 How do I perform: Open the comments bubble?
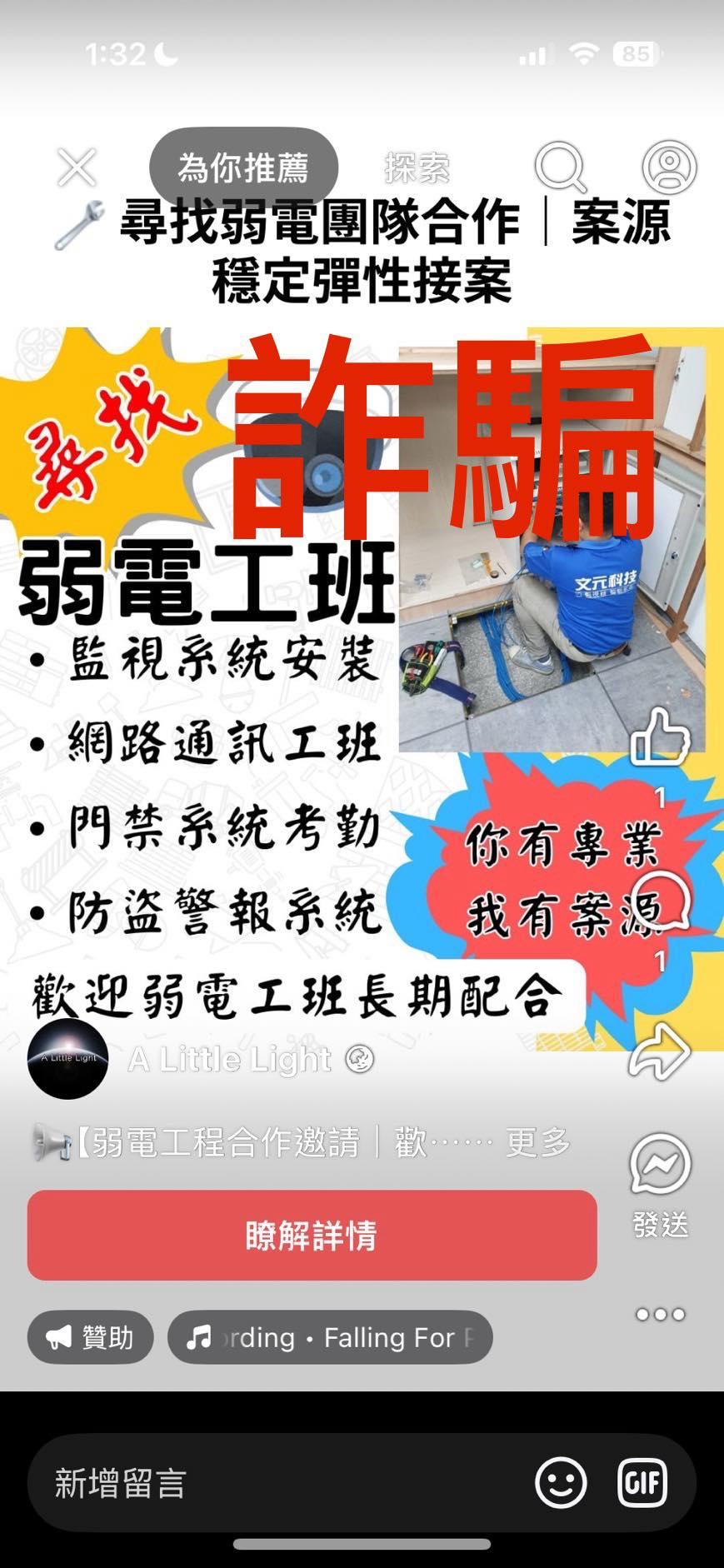point(661,901)
